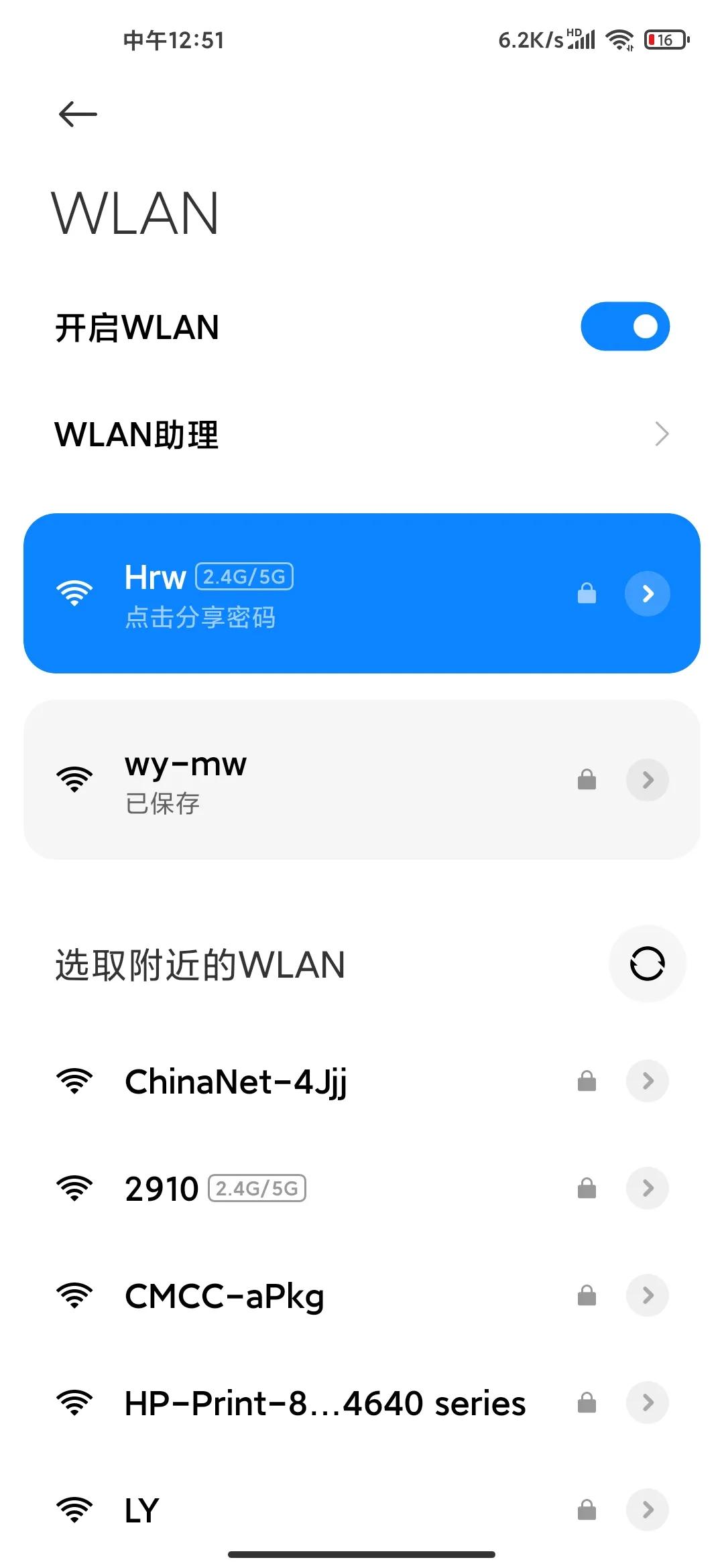Click the Wi-Fi signal icon beside ChinaNet-4Jjj
Image resolution: width=724 pixels, height=1568 pixels.
76,1080
